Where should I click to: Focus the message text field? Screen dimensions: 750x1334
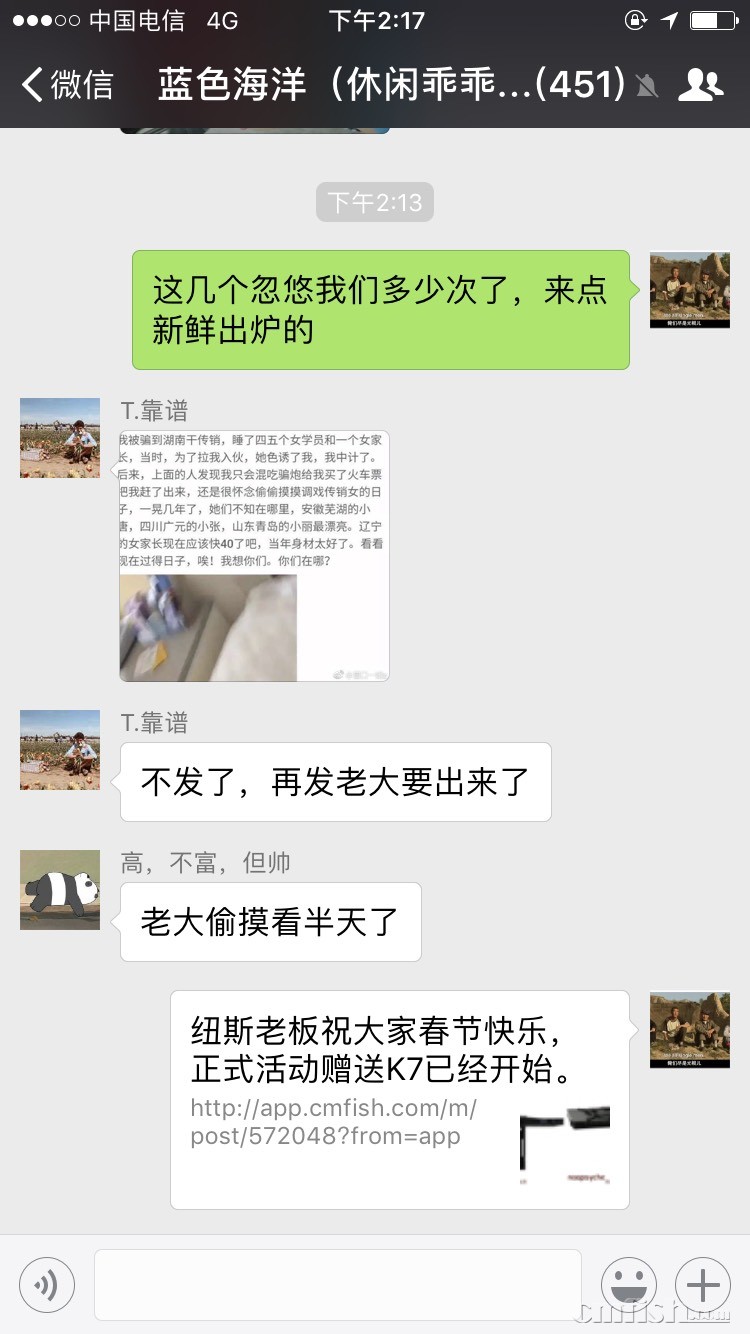pos(337,1284)
